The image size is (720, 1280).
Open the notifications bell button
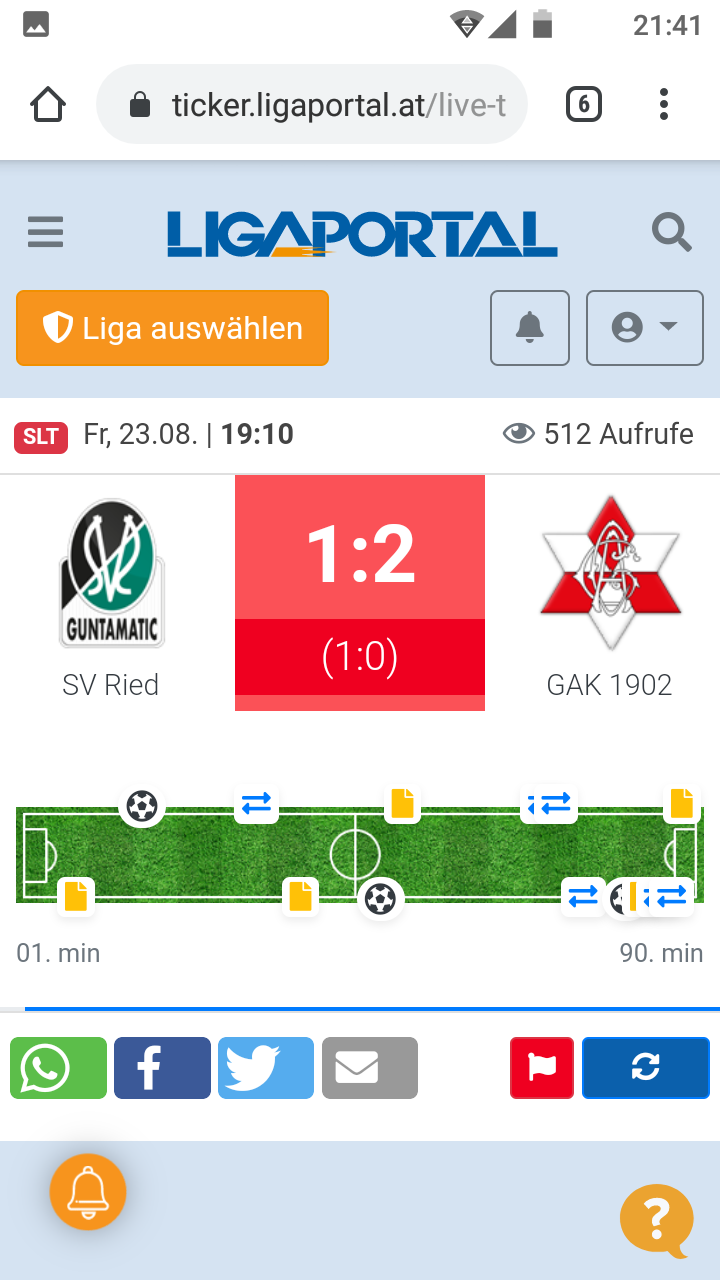[x=530, y=328]
